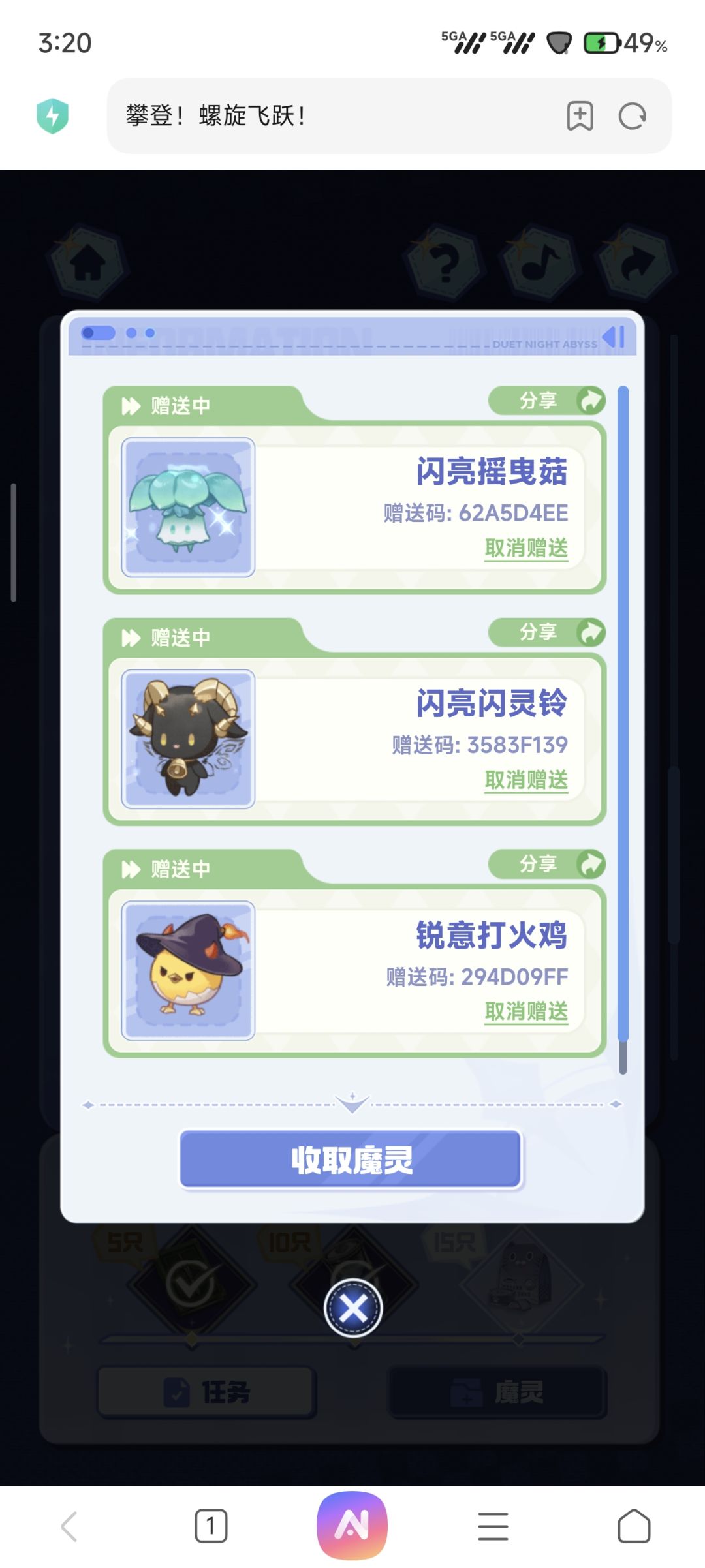Open the browser security shield
Screen dimensions: 705x1568
tap(53, 116)
